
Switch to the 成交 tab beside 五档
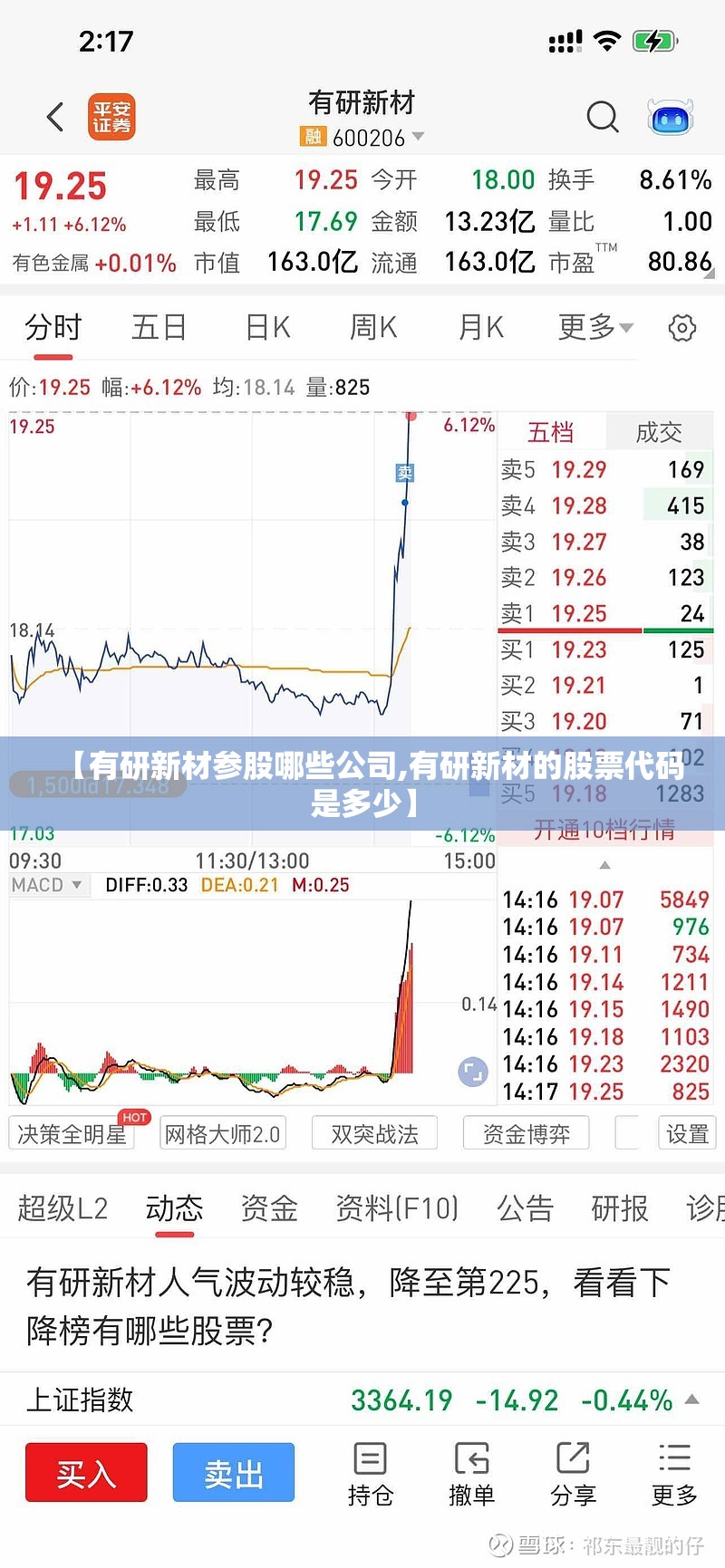(x=659, y=432)
